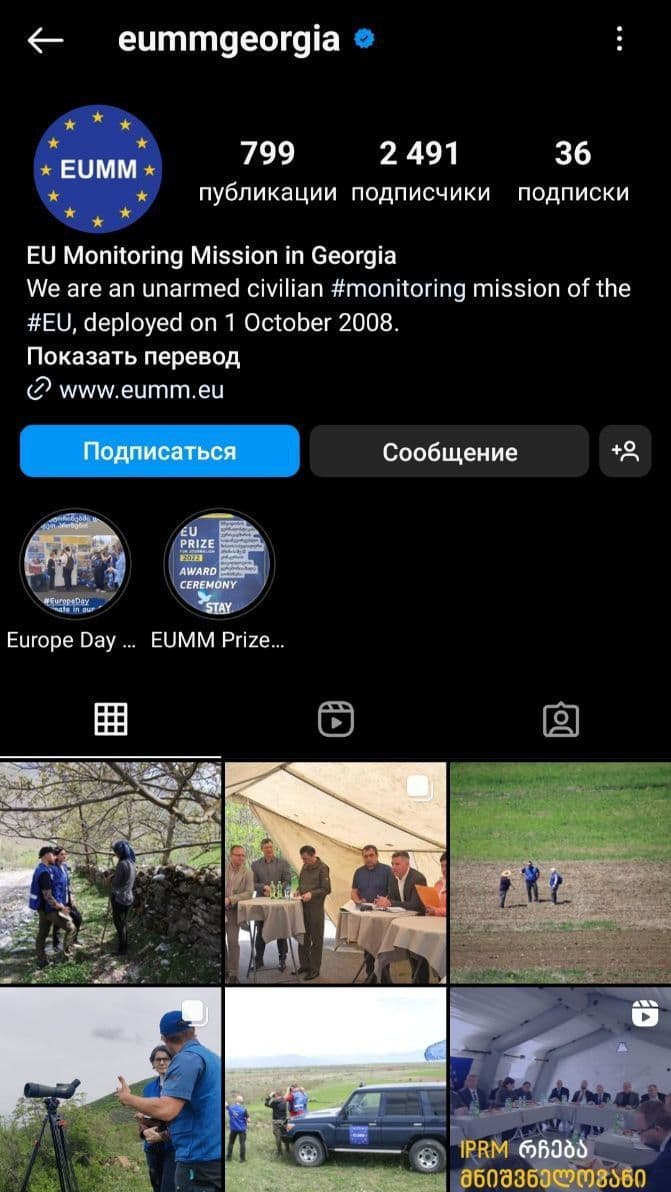
Task: Open the three-dot overflow menu
Action: click(x=619, y=40)
